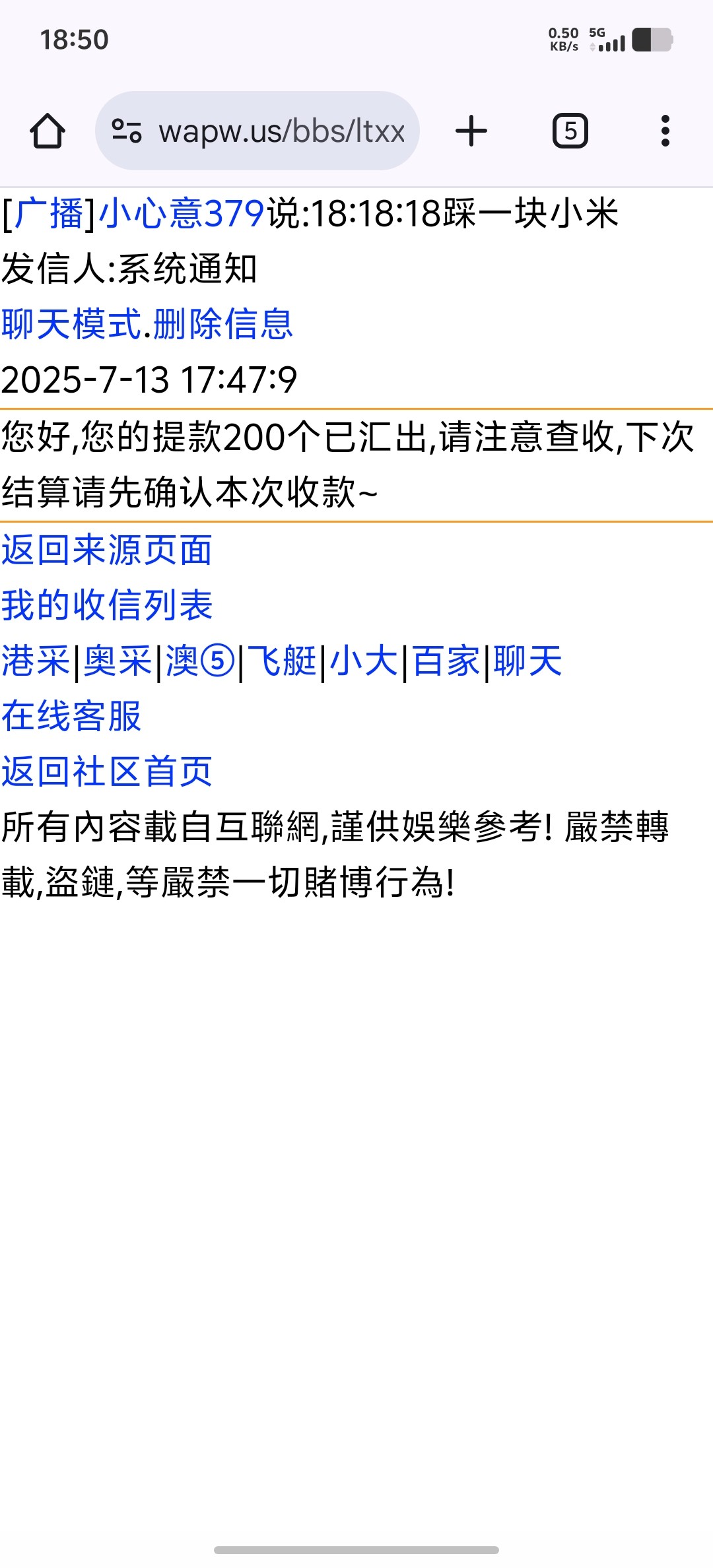Image resolution: width=713 pixels, height=1568 pixels.
Task: Open the 奥采 link
Action: click(x=118, y=661)
